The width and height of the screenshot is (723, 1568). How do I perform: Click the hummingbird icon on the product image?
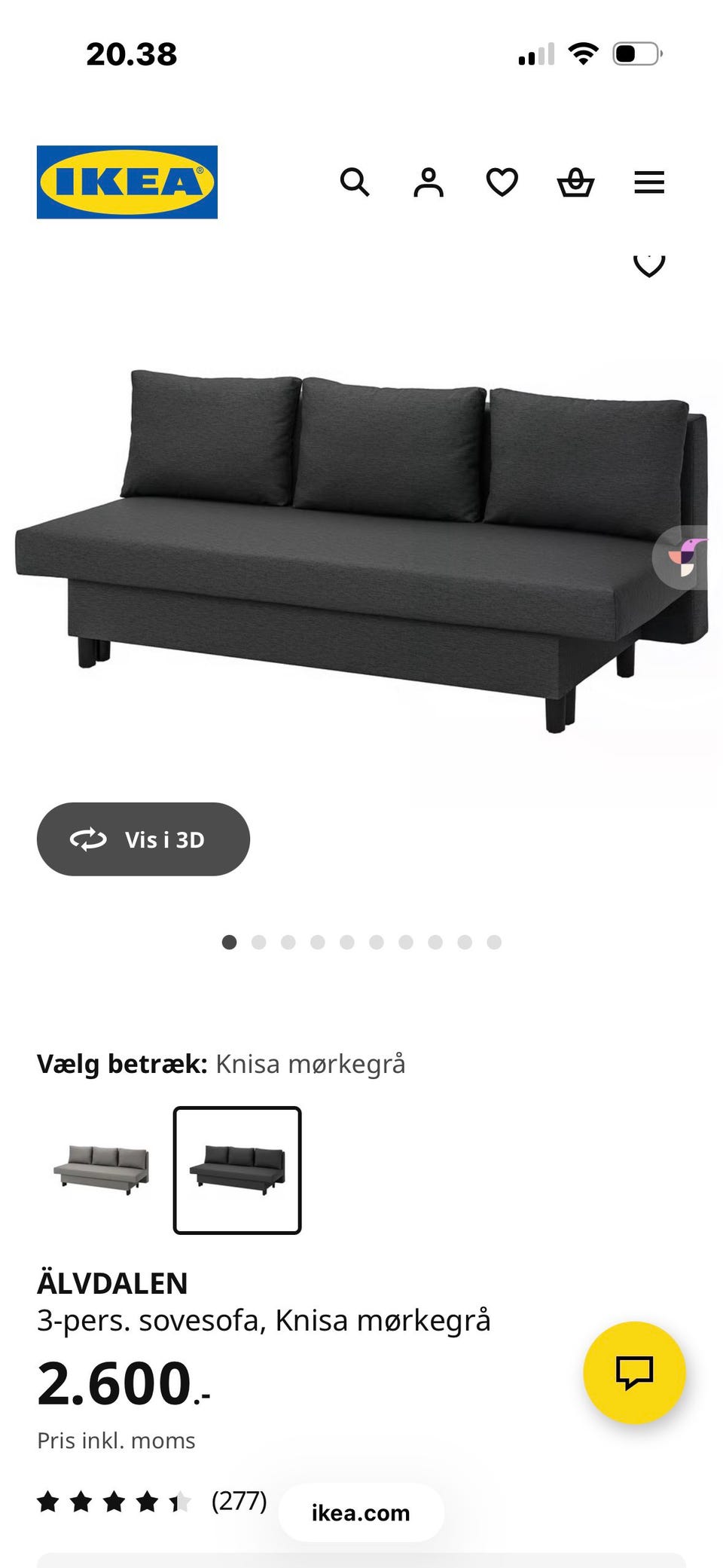coord(682,558)
